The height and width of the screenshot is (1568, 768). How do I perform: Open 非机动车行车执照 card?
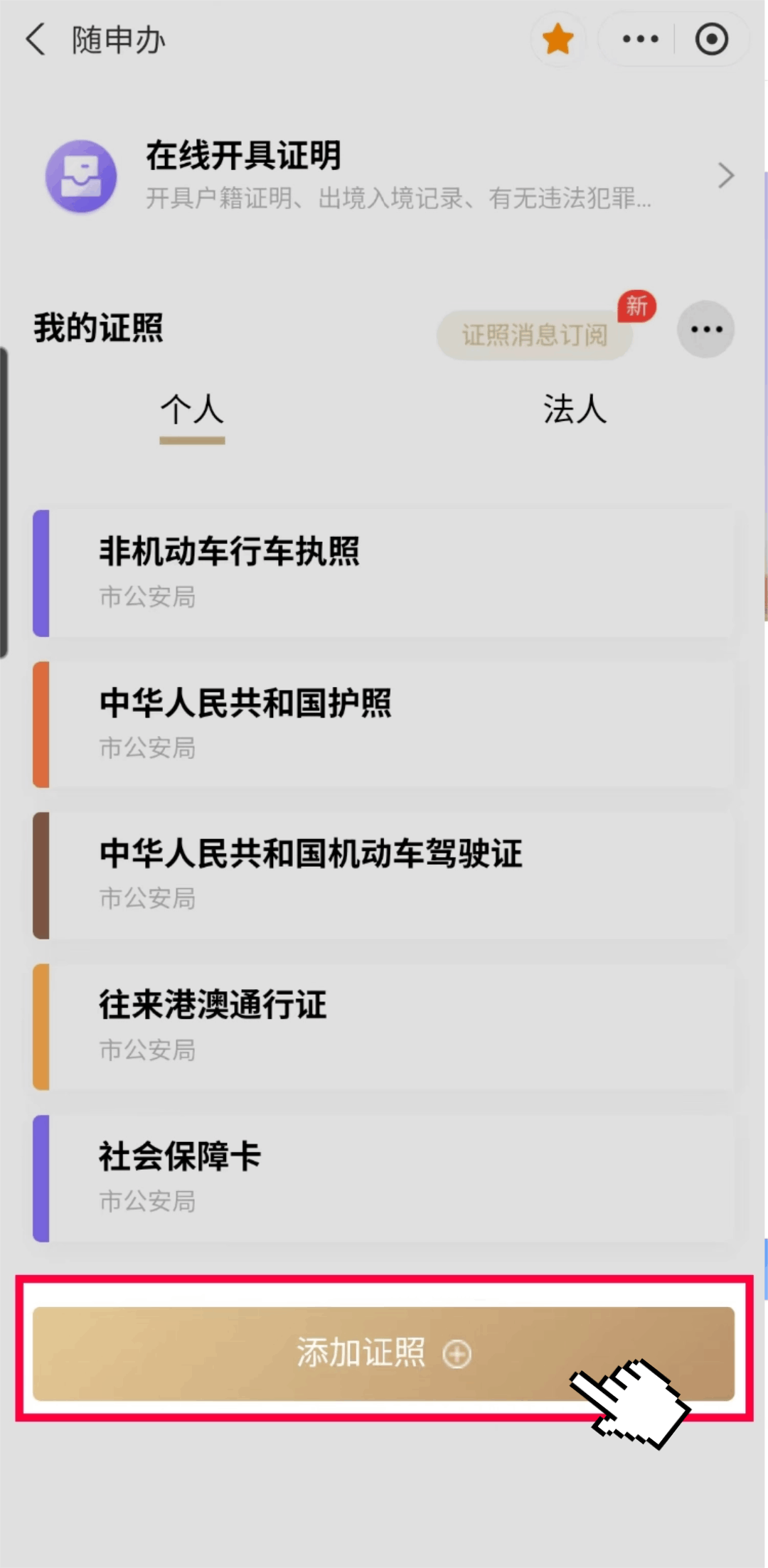(x=384, y=572)
